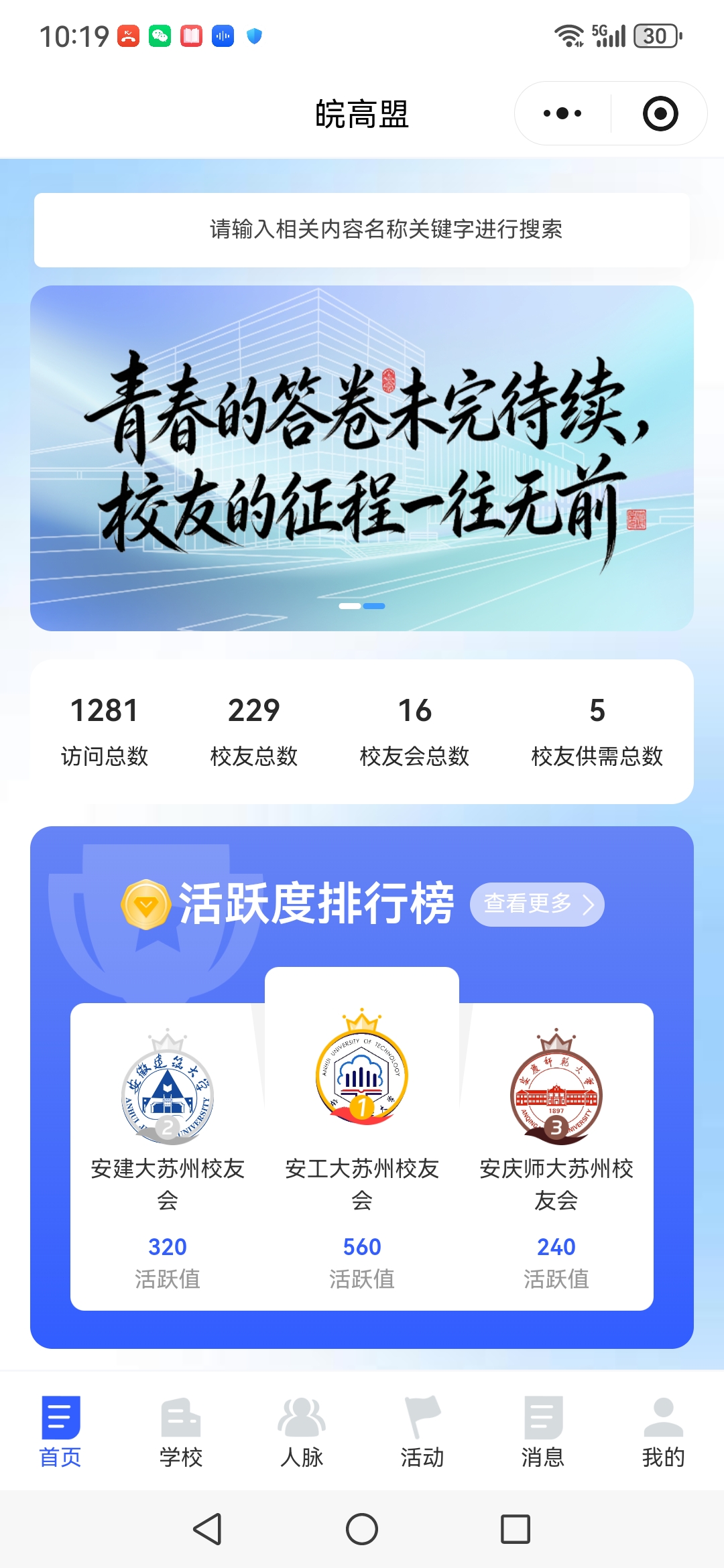The height and width of the screenshot is (1568, 724).
Task: Open 安建大苏州校友会 ranking card
Action: click(168, 1156)
